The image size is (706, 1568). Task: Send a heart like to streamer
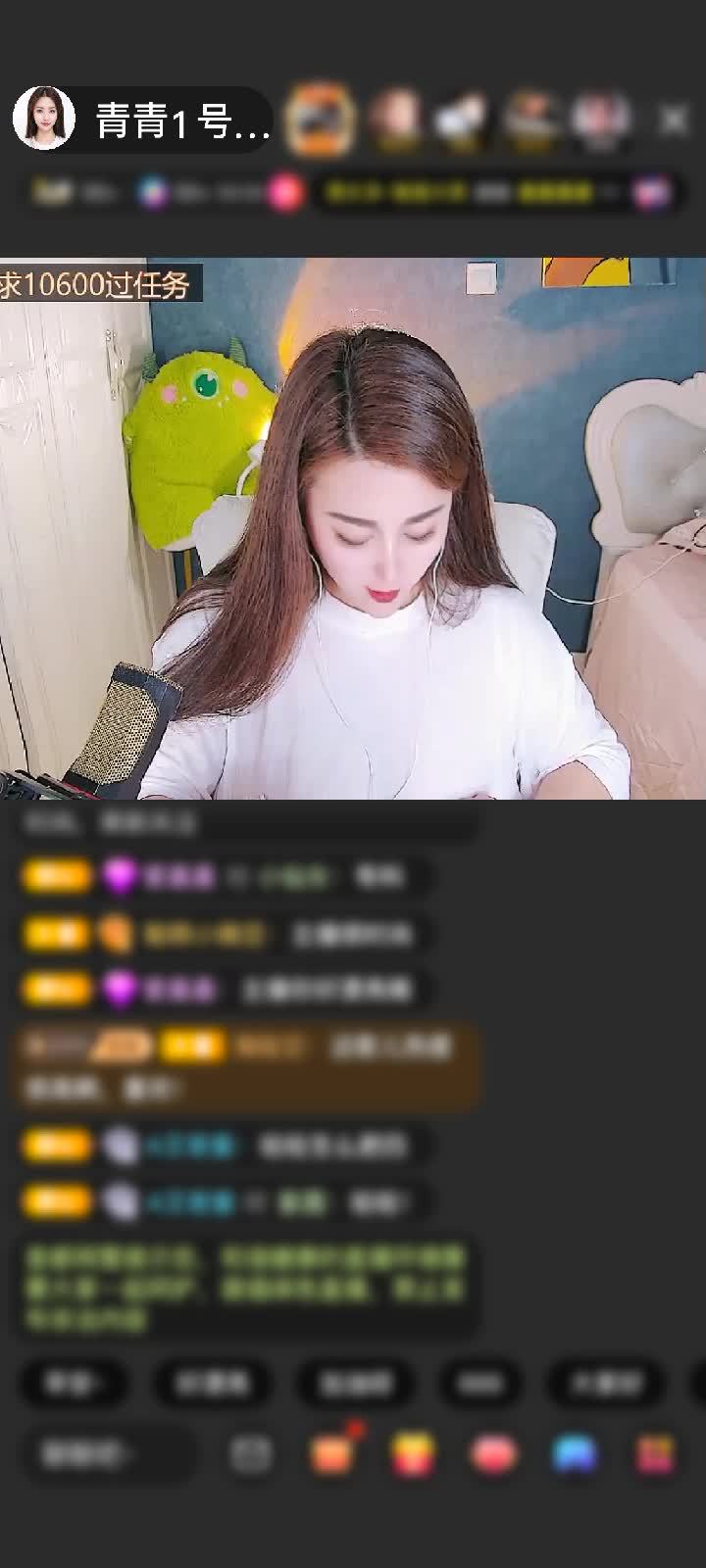click(x=493, y=1454)
